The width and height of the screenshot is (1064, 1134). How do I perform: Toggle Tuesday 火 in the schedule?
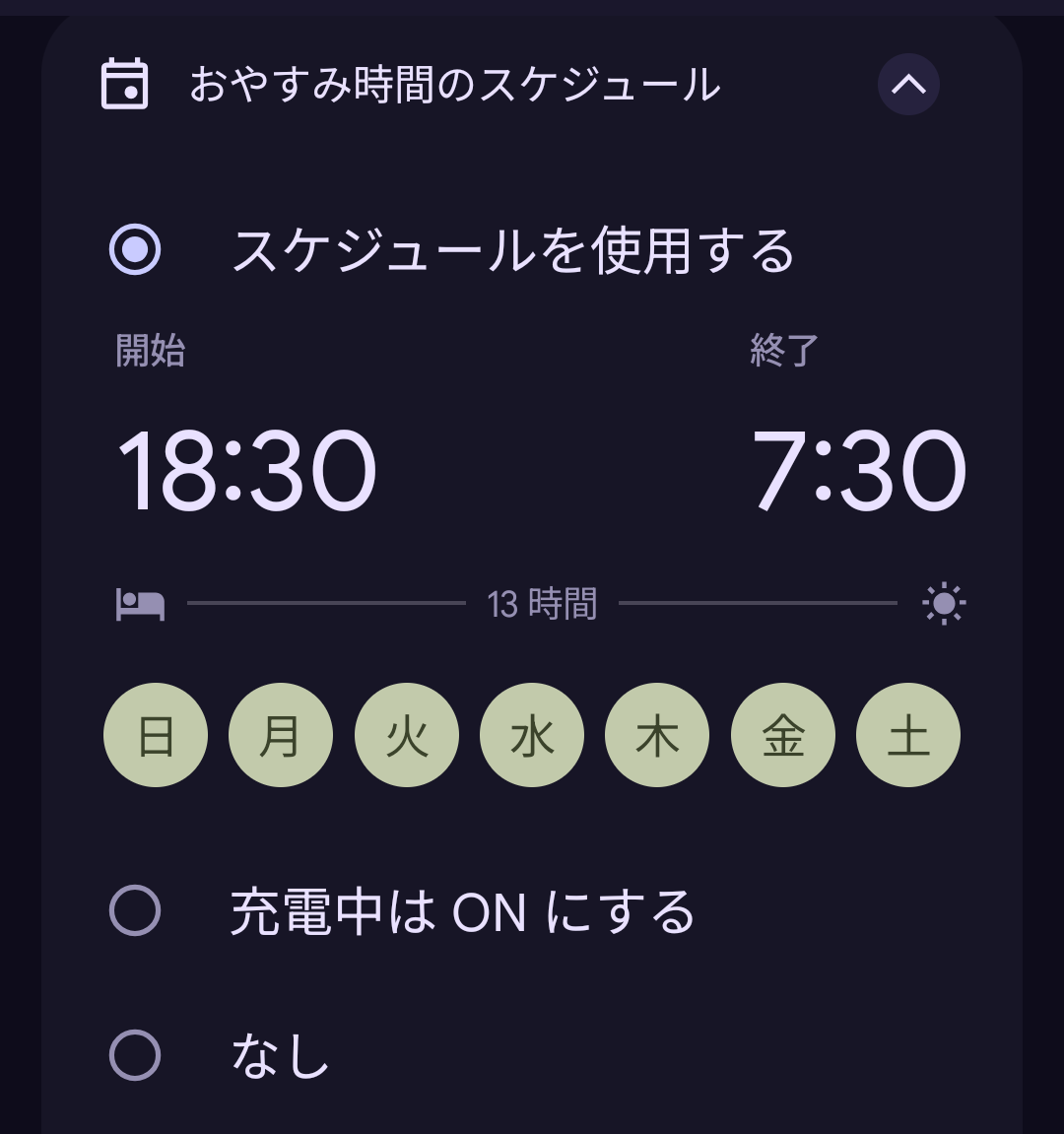407,736
